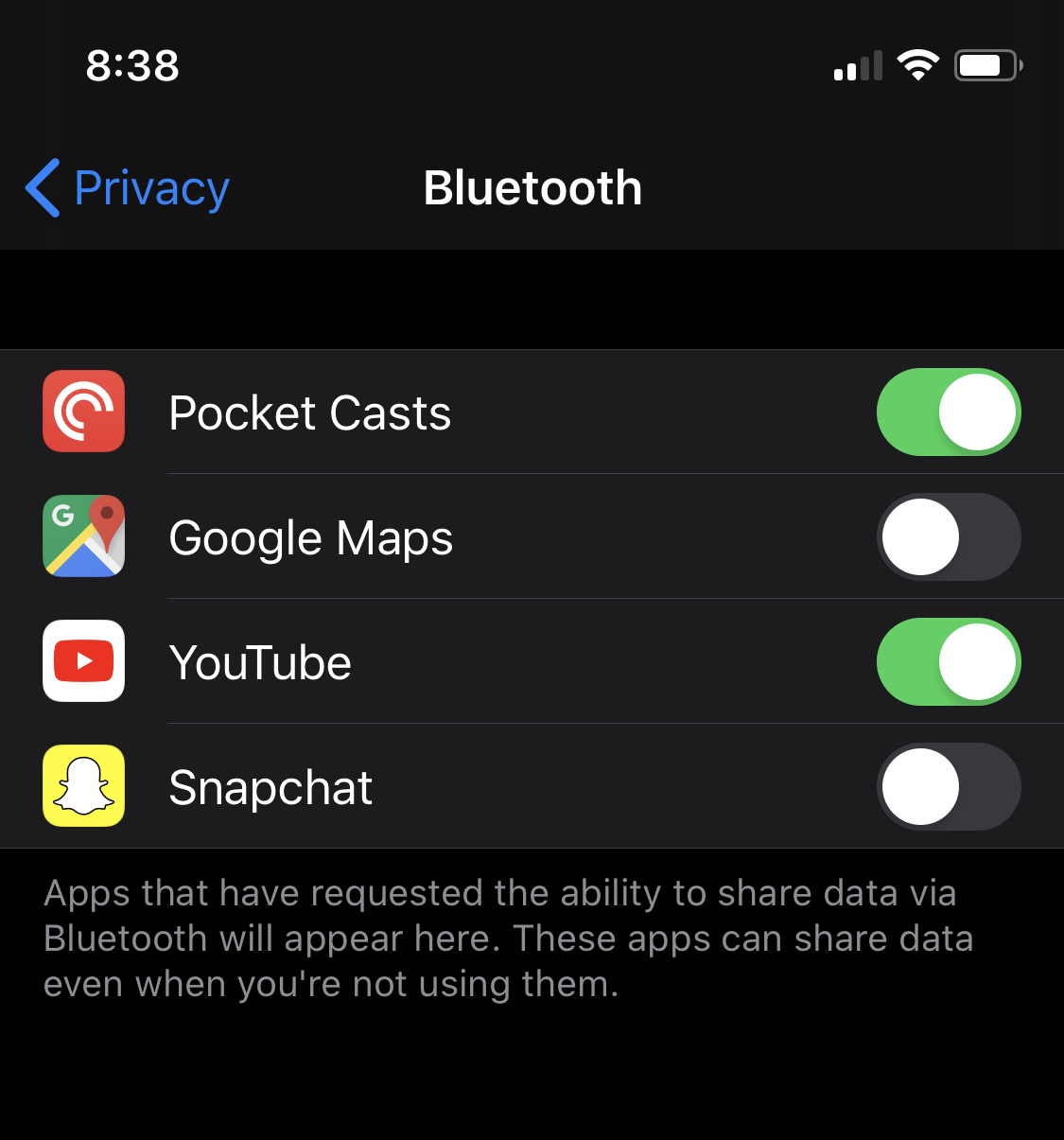Disable Bluetooth access for Pocket Casts
The image size is (1064, 1140).
(x=948, y=412)
